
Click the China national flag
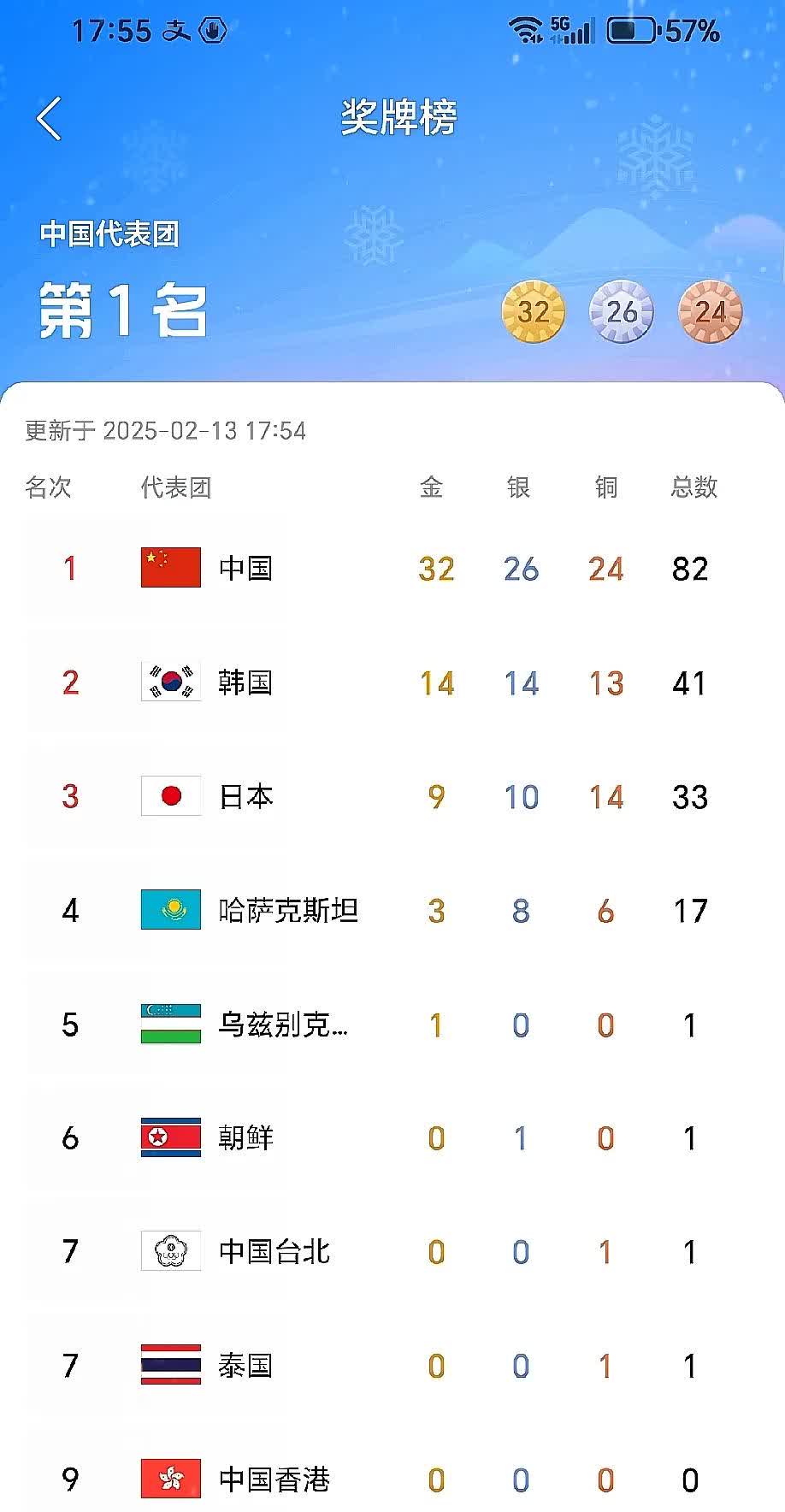tap(168, 567)
